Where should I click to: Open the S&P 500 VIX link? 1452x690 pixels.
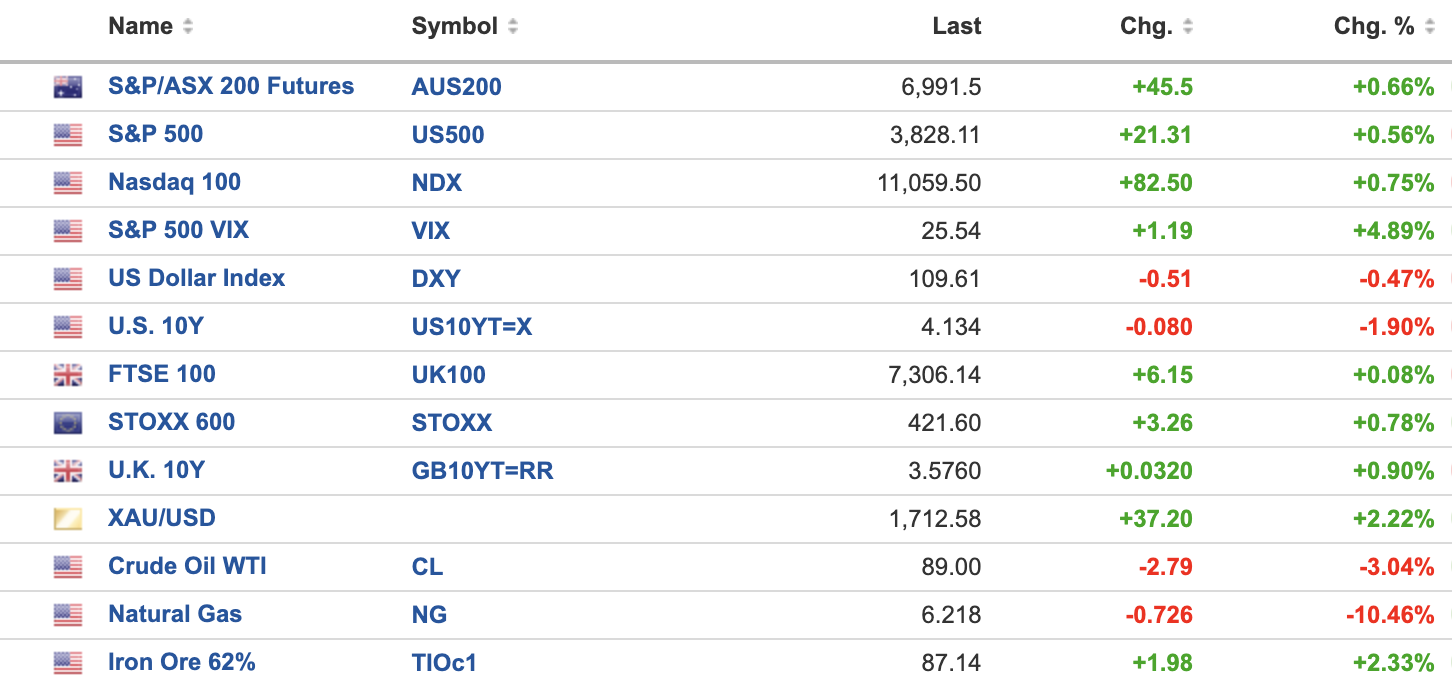179,231
